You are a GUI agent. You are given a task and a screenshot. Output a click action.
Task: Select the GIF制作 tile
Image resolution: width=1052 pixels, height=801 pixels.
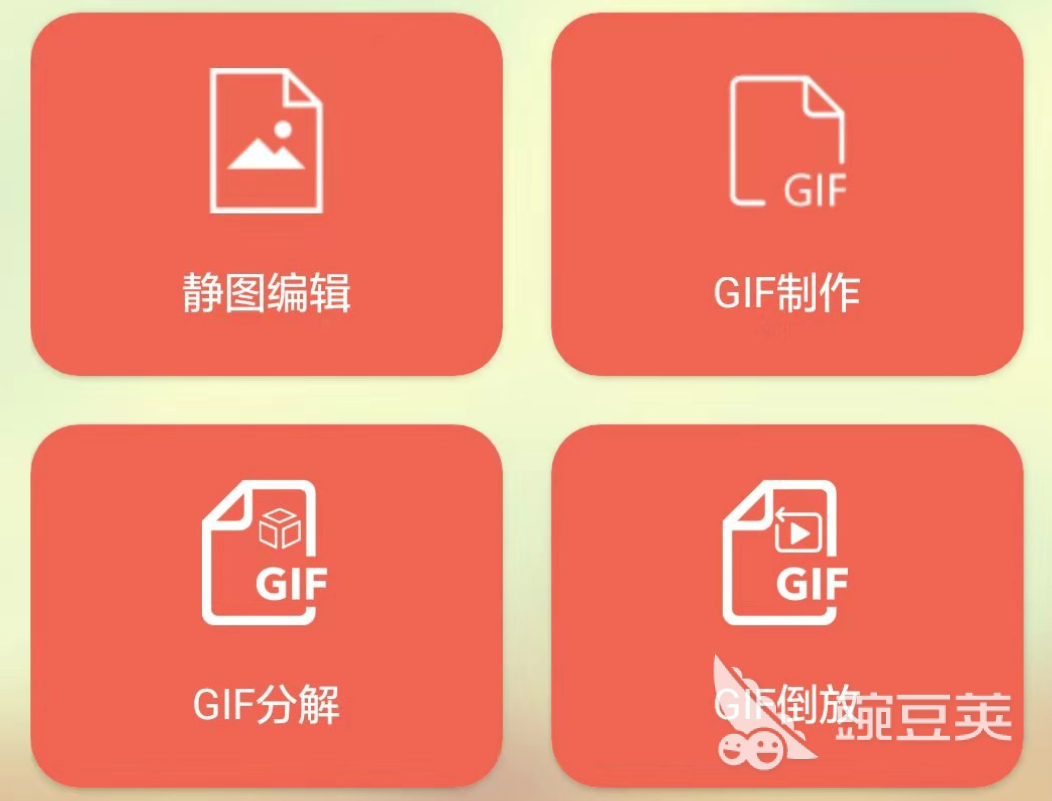click(x=787, y=195)
